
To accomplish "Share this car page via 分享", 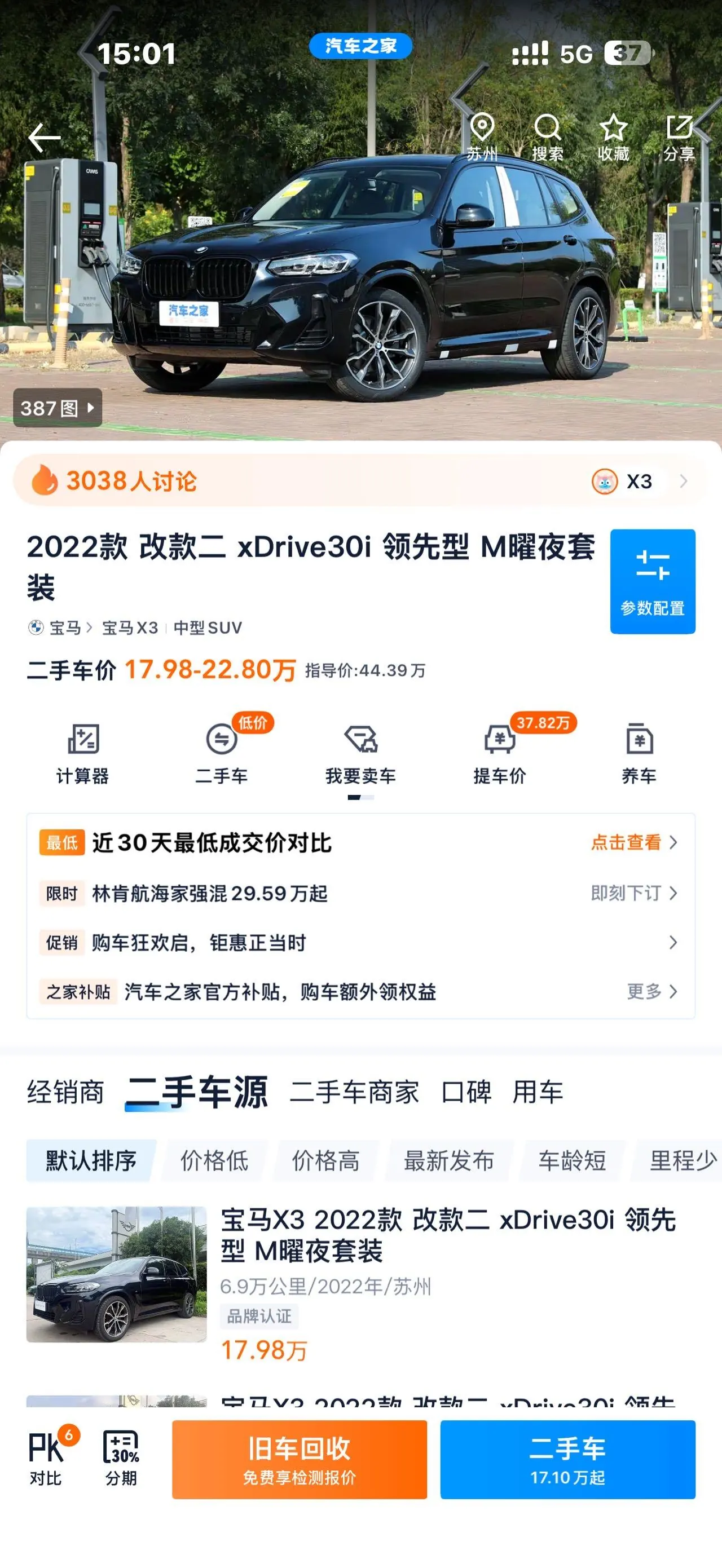I will (x=679, y=137).
